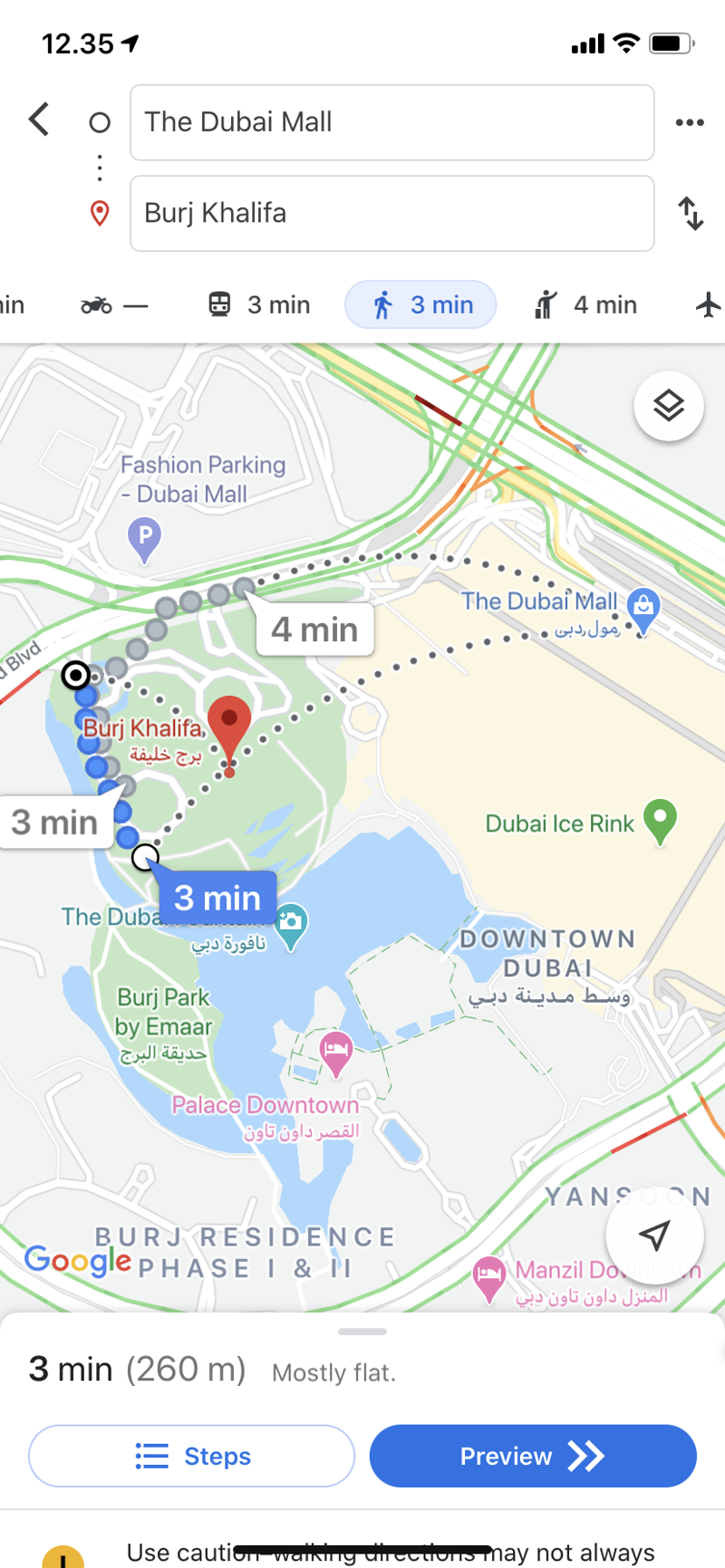
Task: Start route Preview
Action: tap(533, 1456)
